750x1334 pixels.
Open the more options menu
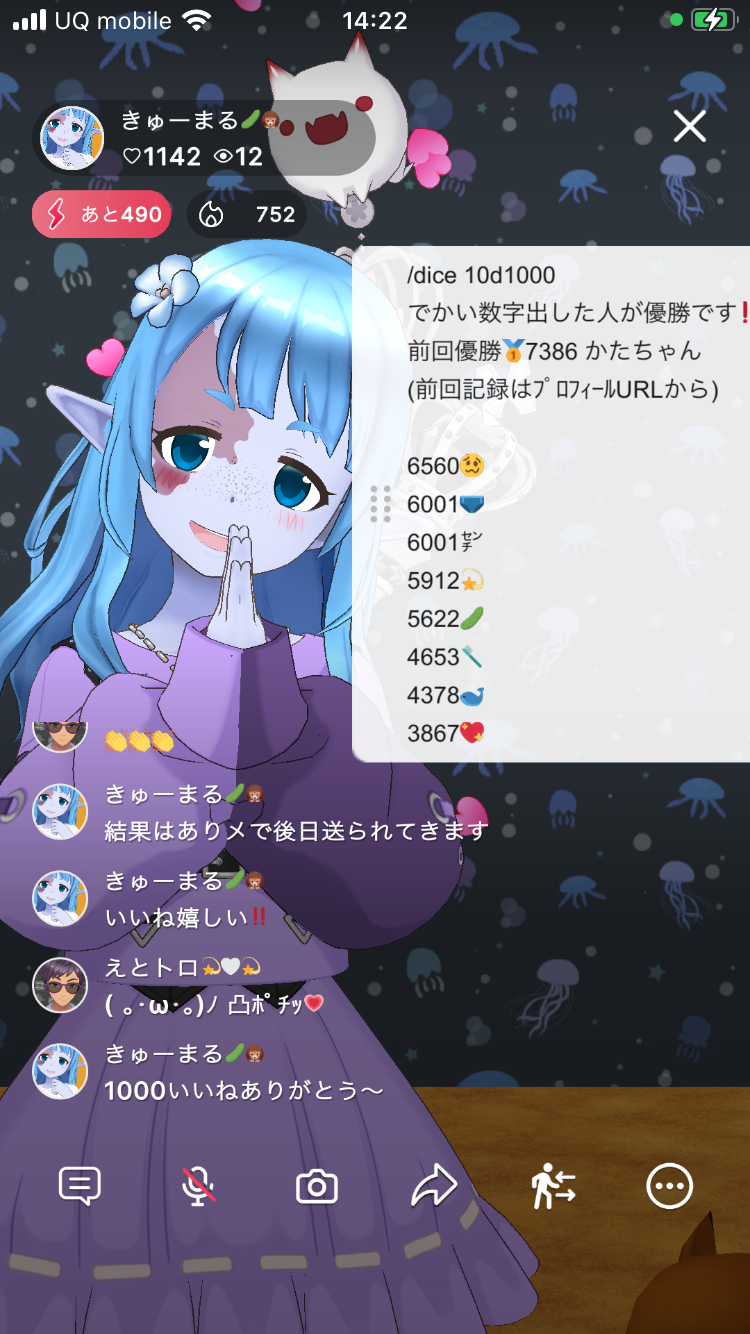click(669, 1186)
